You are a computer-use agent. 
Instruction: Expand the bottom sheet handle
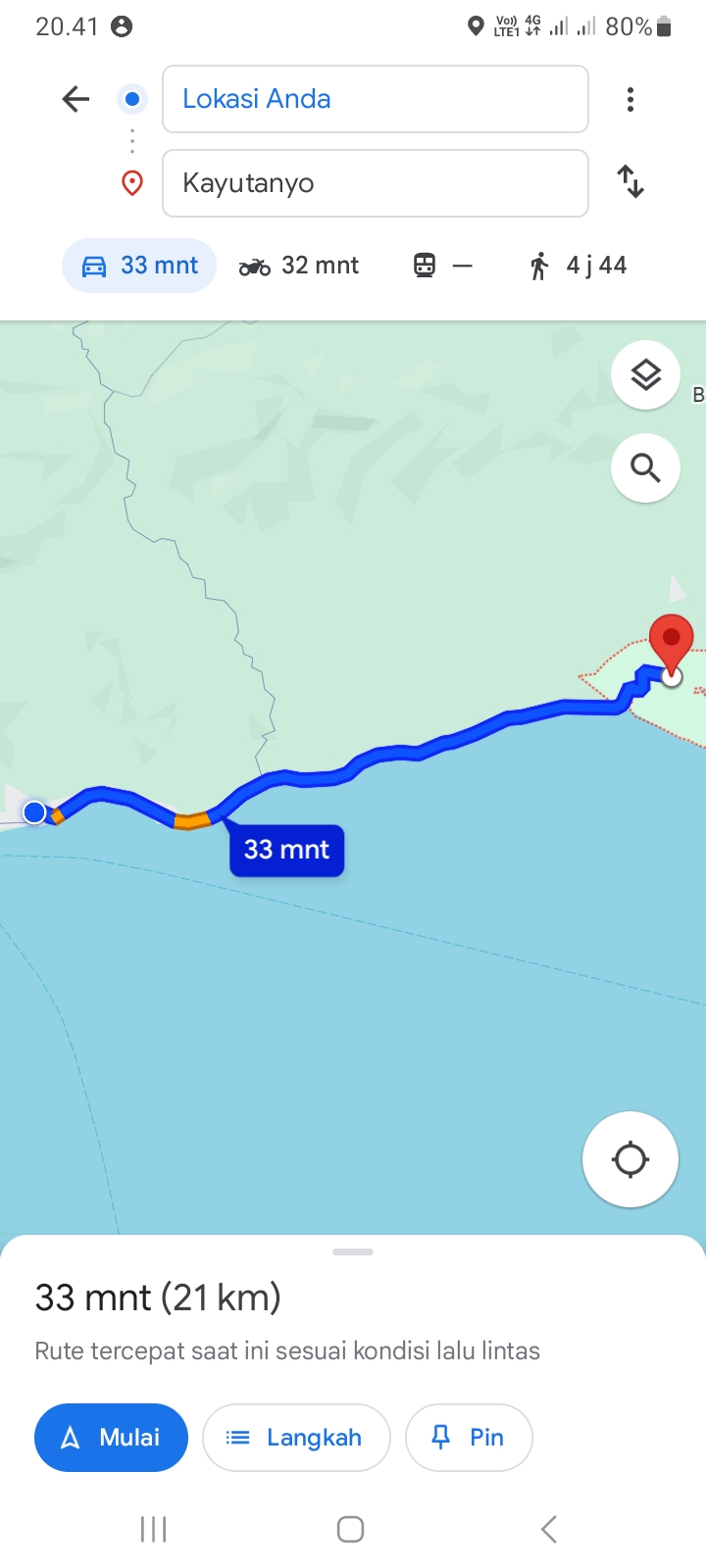353,1251
